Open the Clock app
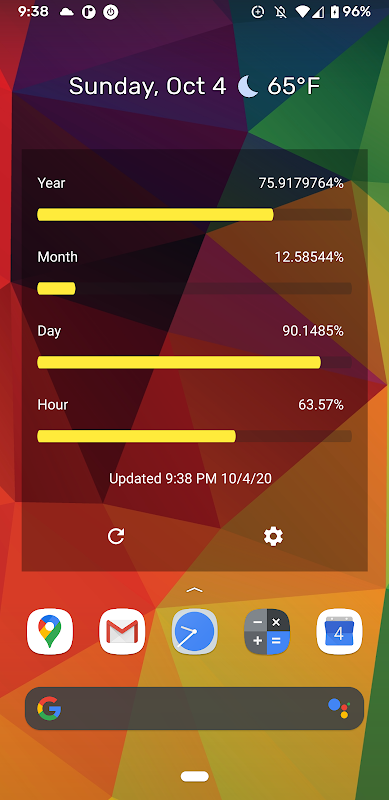389x800 pixels. coord(194,631)
